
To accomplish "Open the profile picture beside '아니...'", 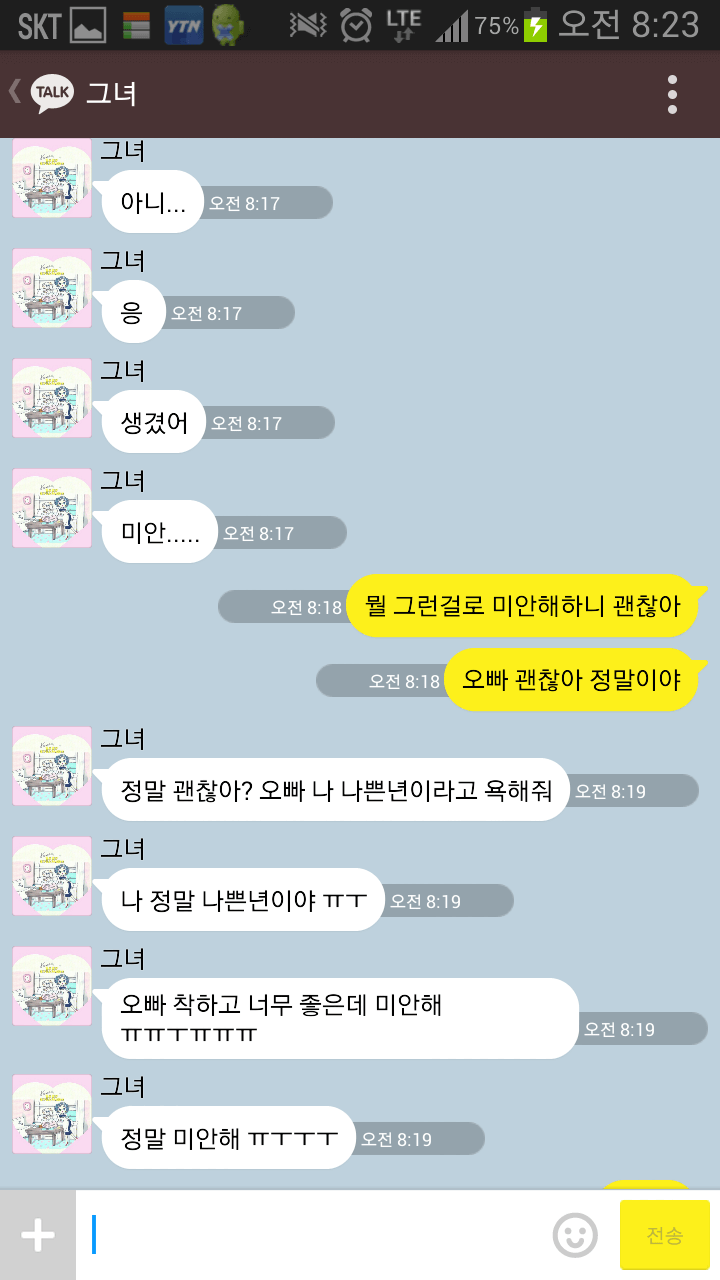I will point(52,181).
